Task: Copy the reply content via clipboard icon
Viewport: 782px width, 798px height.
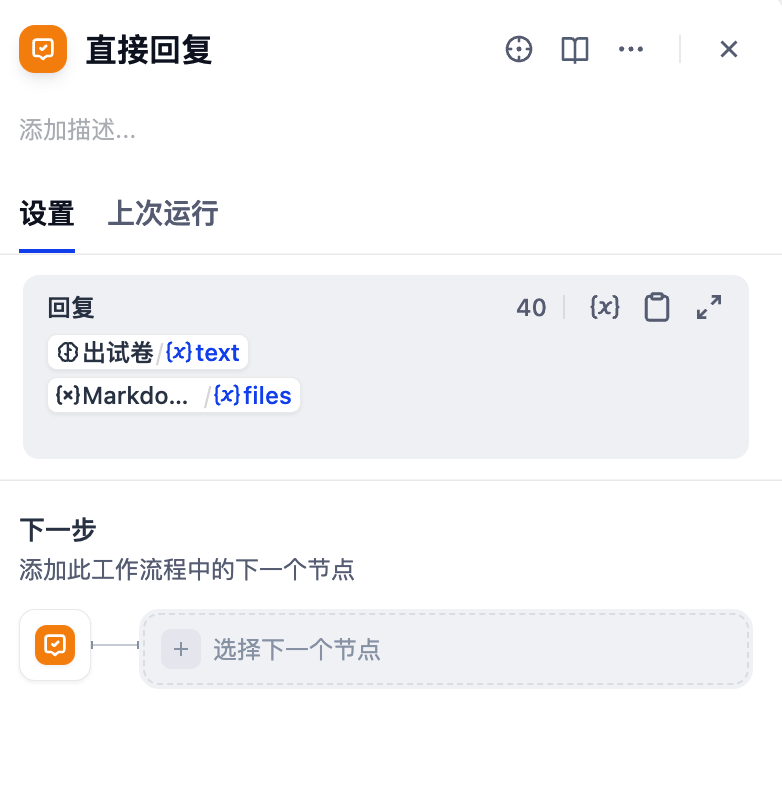Action: pyautogui.click(x=657, y=307)
